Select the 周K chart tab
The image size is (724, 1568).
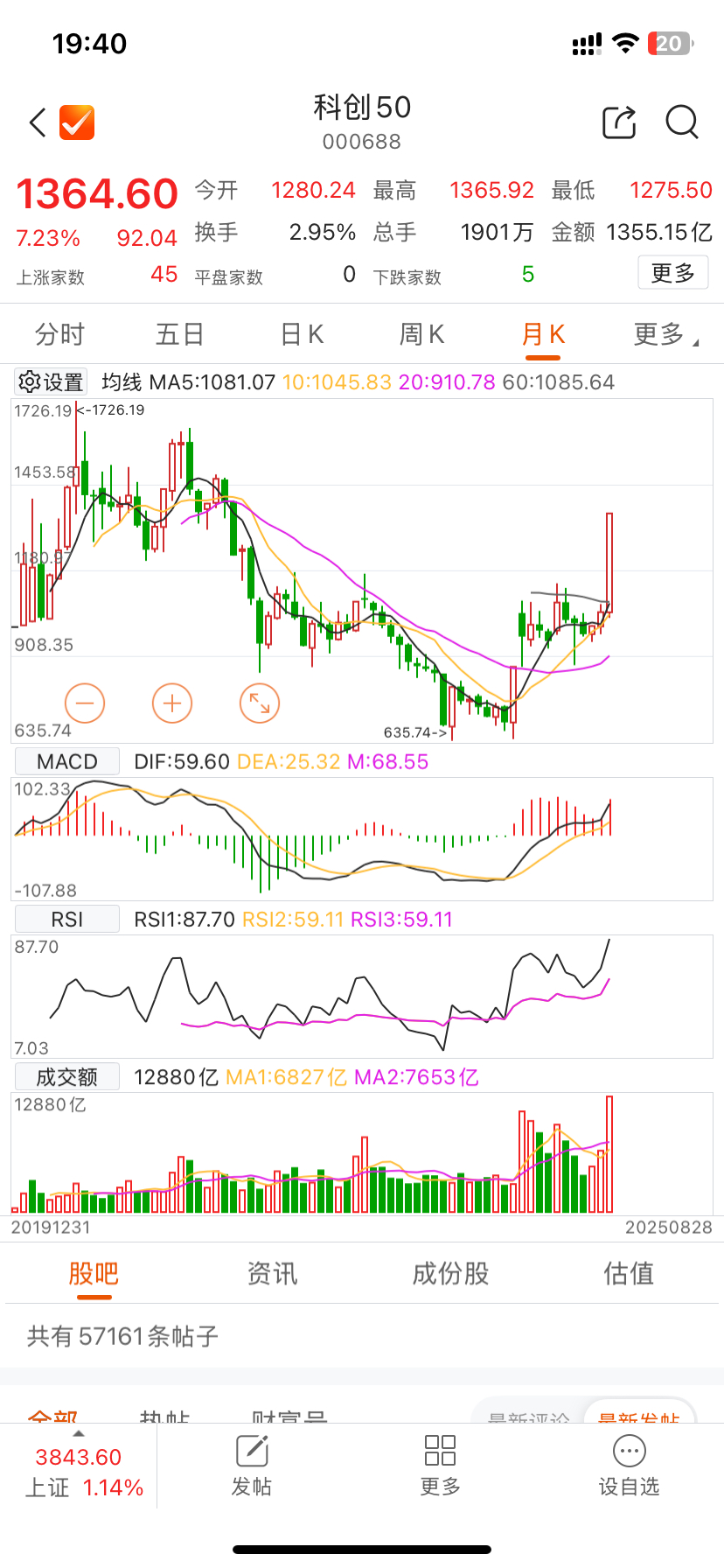(x=421, y=334)
